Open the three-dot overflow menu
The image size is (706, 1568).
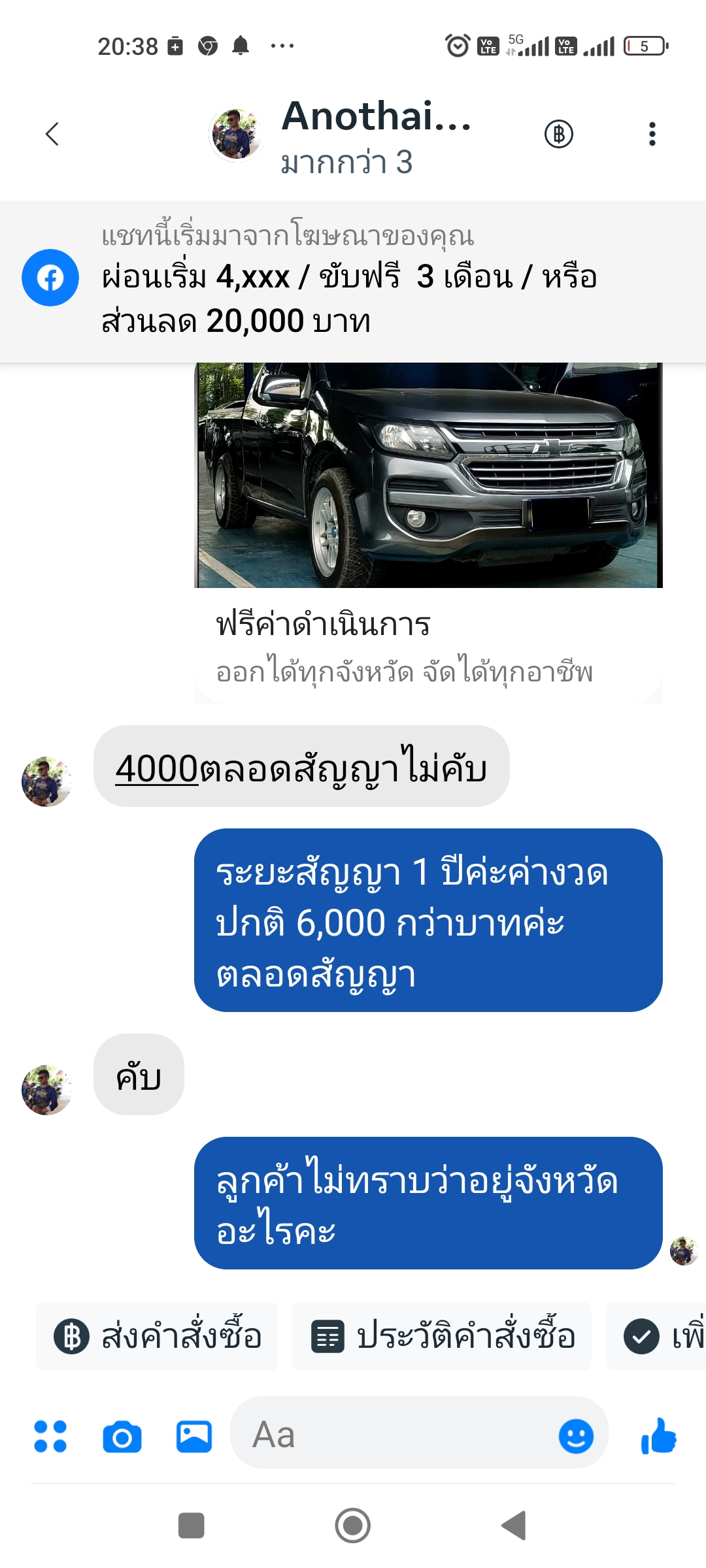(651, 134)
